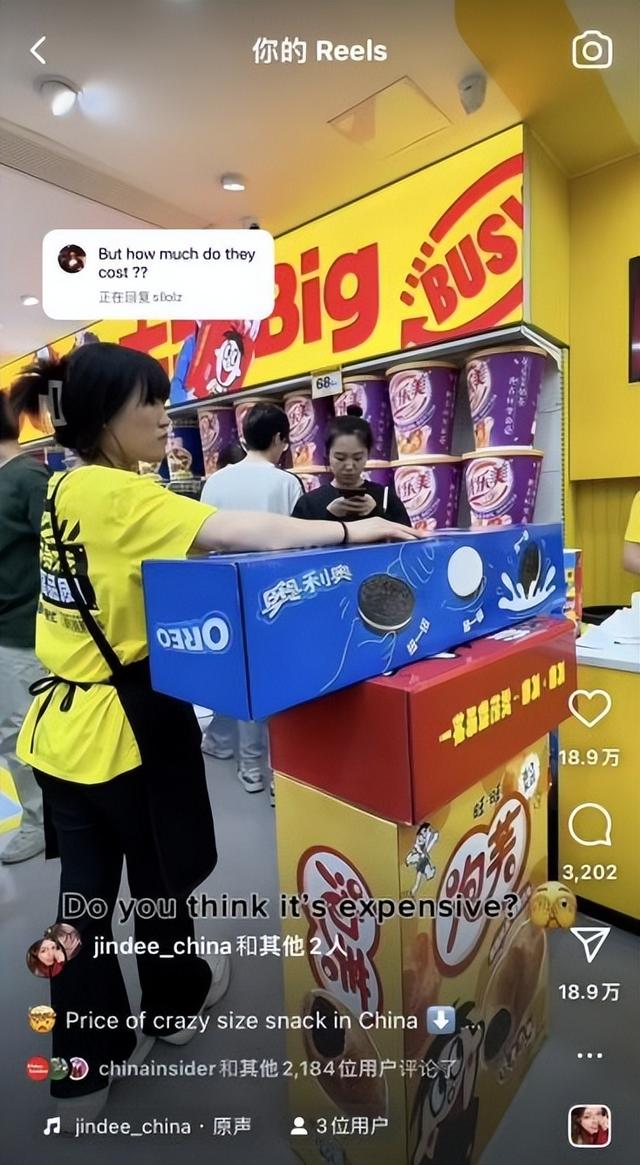The image size is (640, 1165).
Task: Share this reel via the paper plane
Action: pos(589,944)
